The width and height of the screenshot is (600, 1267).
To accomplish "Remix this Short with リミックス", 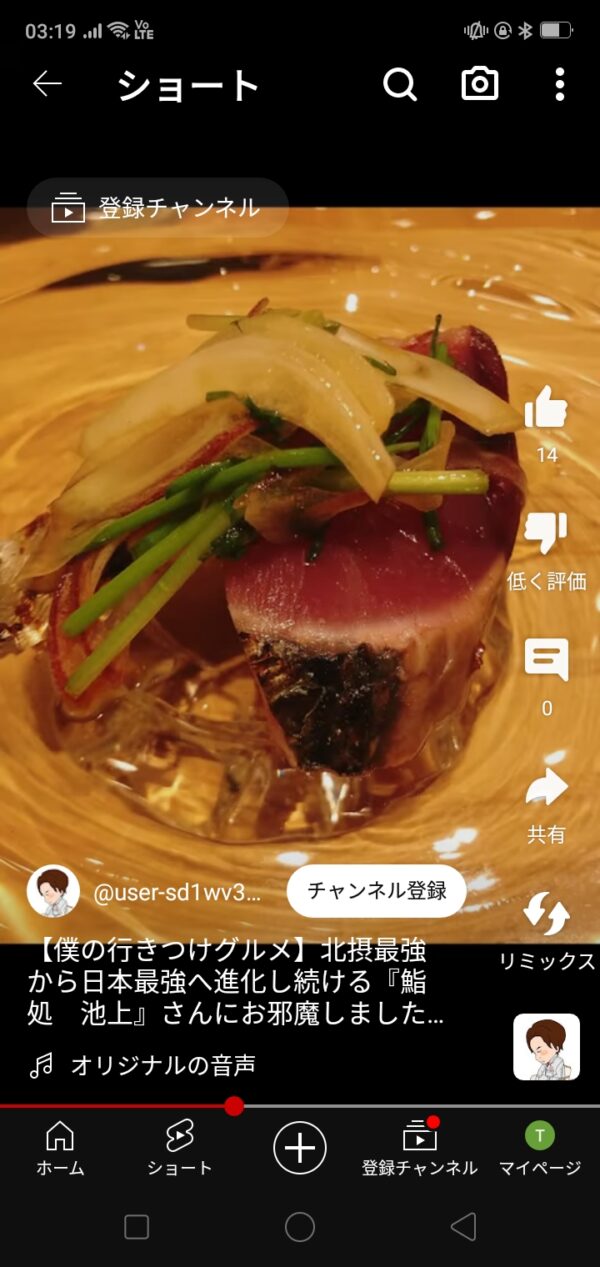I will (x=546, y=915).
